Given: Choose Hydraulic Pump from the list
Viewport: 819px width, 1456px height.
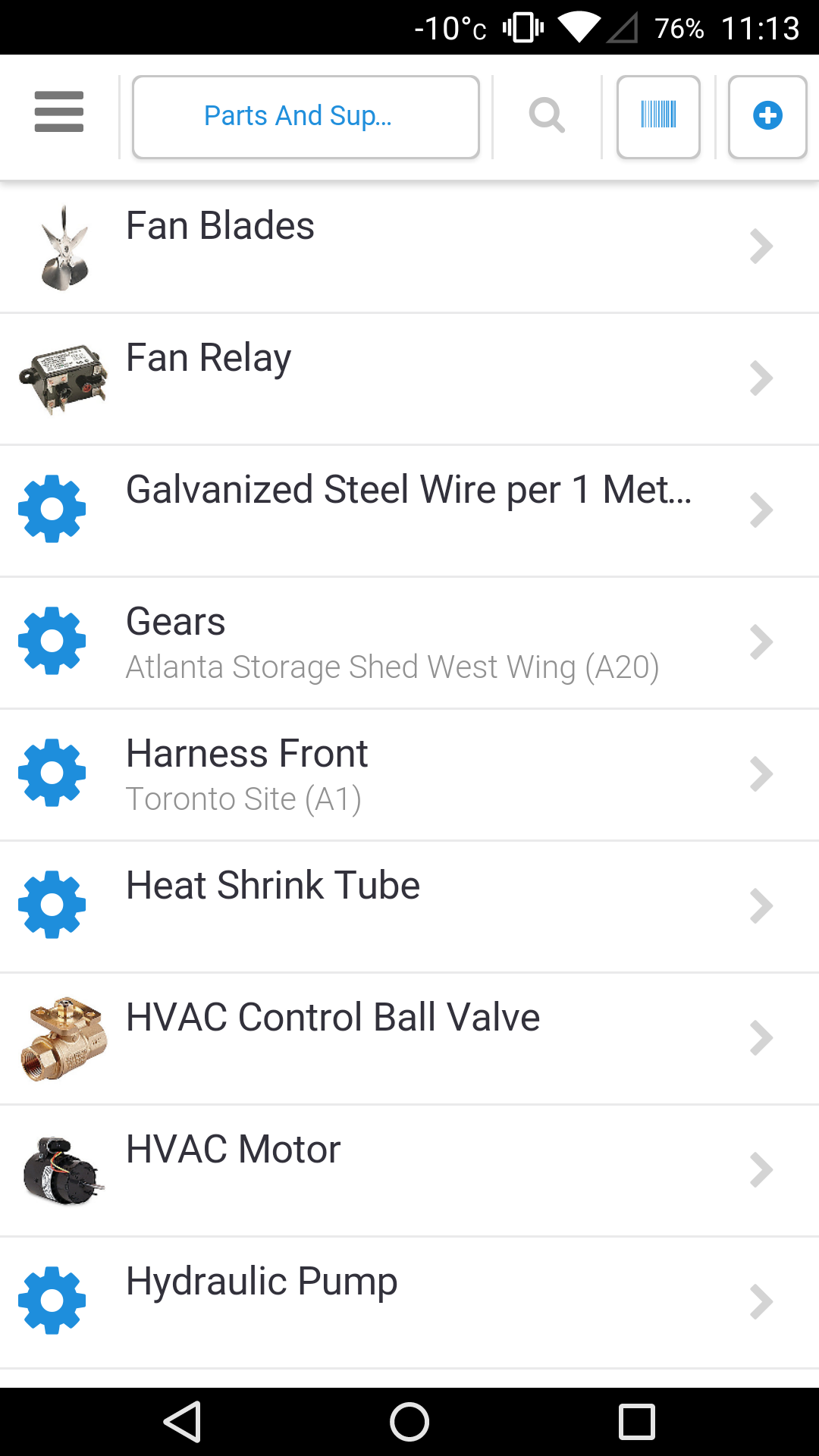Looking at the screenshot, I should pyautogui.click(x=409, y=1302).
